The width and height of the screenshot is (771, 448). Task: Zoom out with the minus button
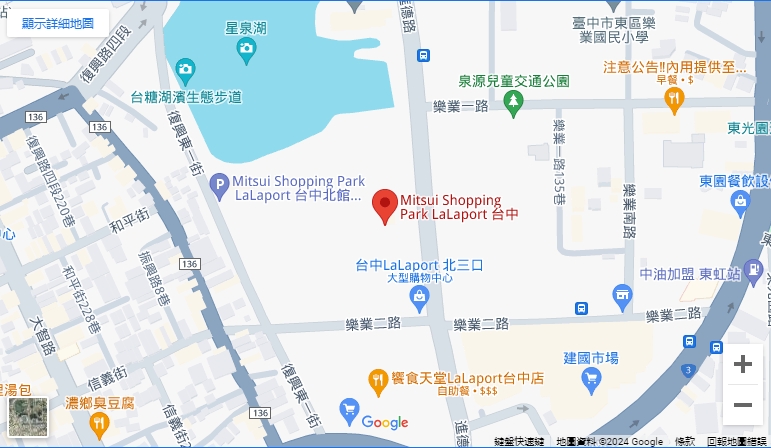(x=742, y=405)
